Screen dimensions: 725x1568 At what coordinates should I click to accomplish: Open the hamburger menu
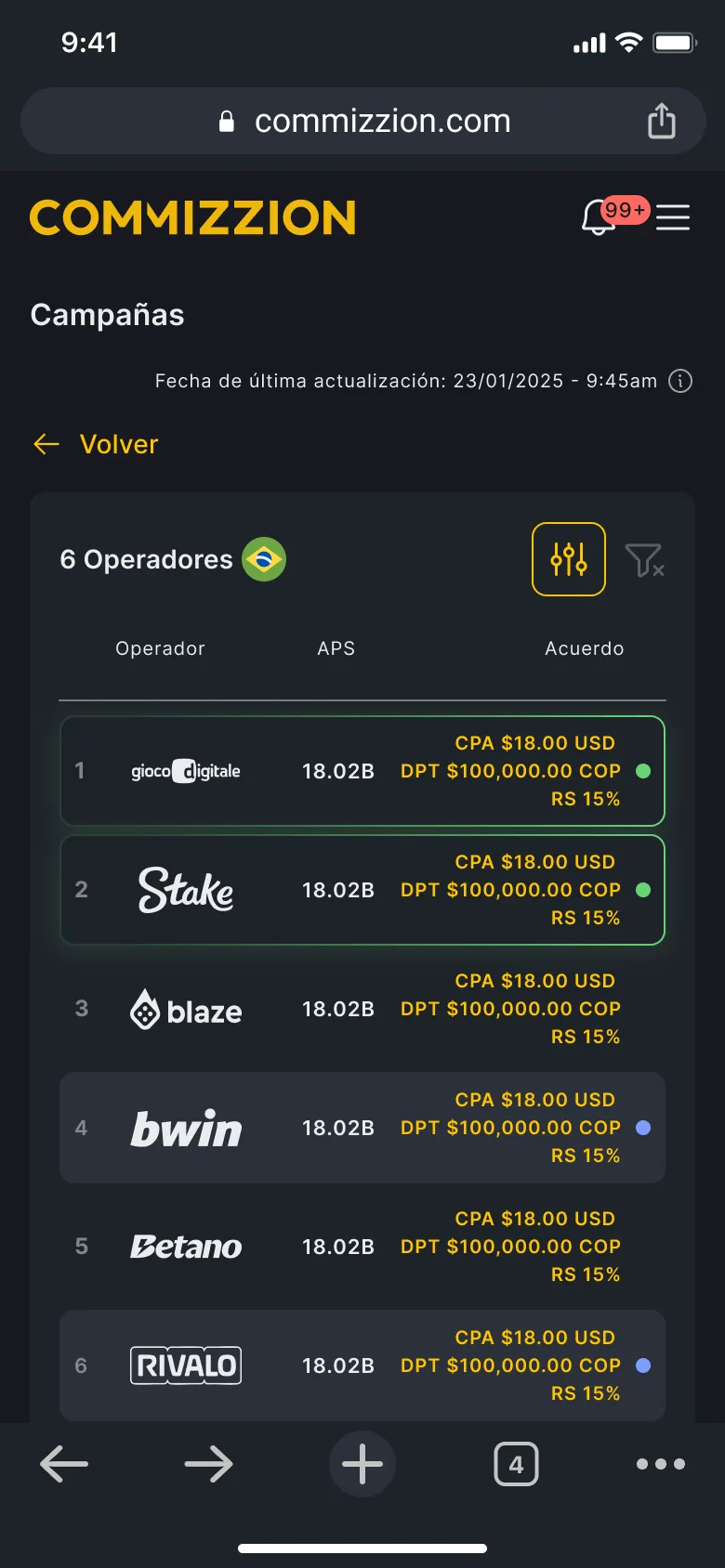pos(673,217)
